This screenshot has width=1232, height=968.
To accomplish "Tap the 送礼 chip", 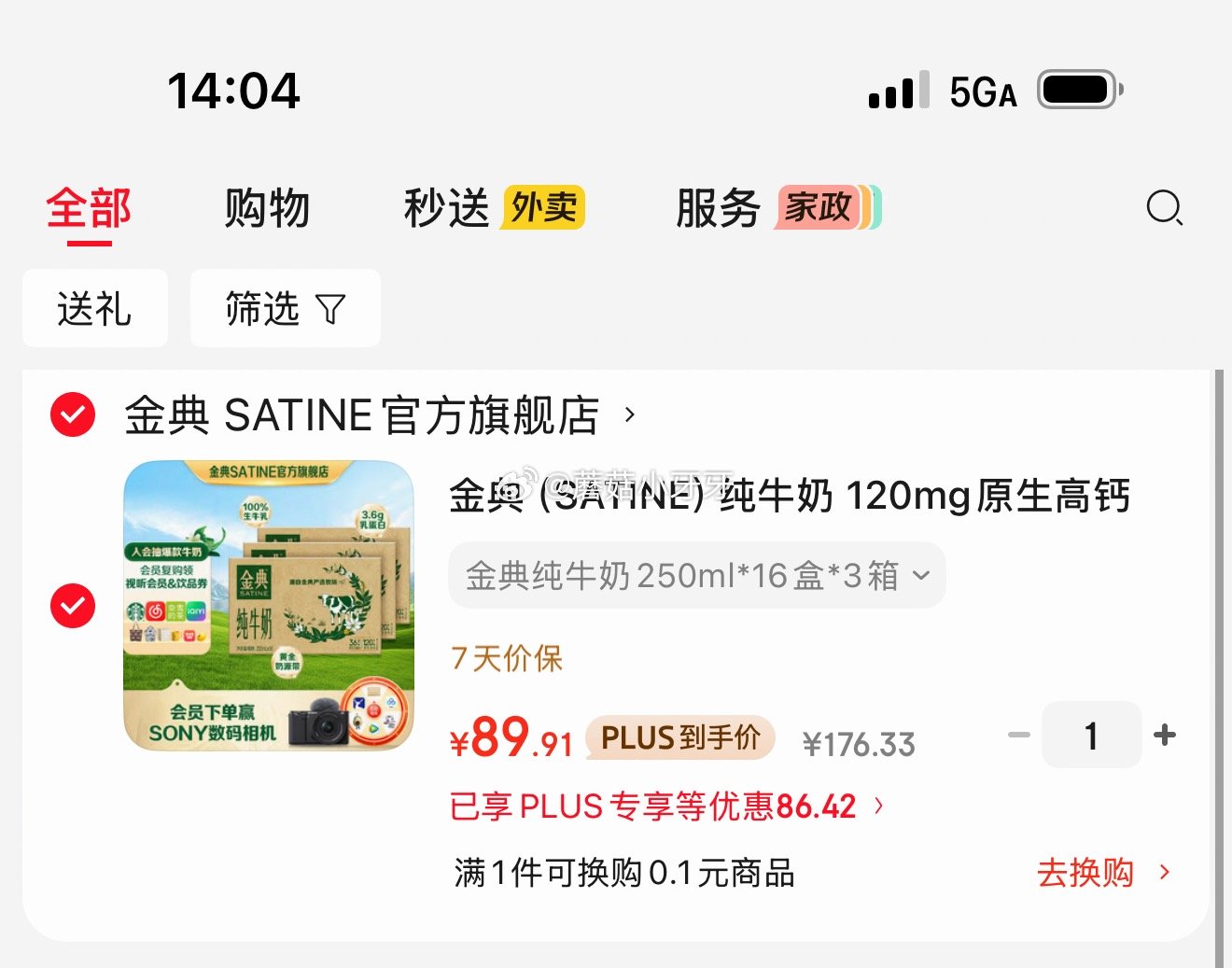I will coord(95,309).
